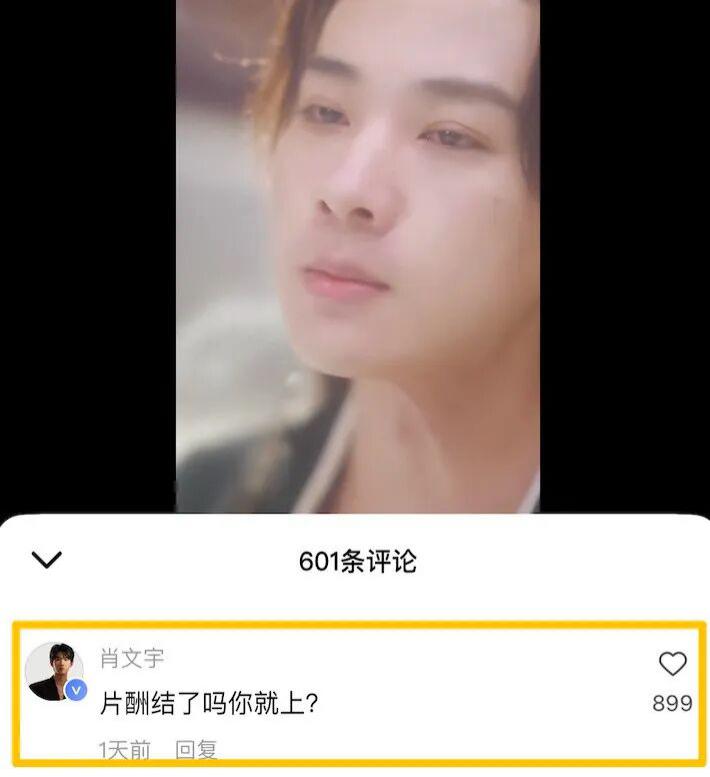Collapse the comments panel with the down chevron
710x777 pixels.
coord(47,560)
